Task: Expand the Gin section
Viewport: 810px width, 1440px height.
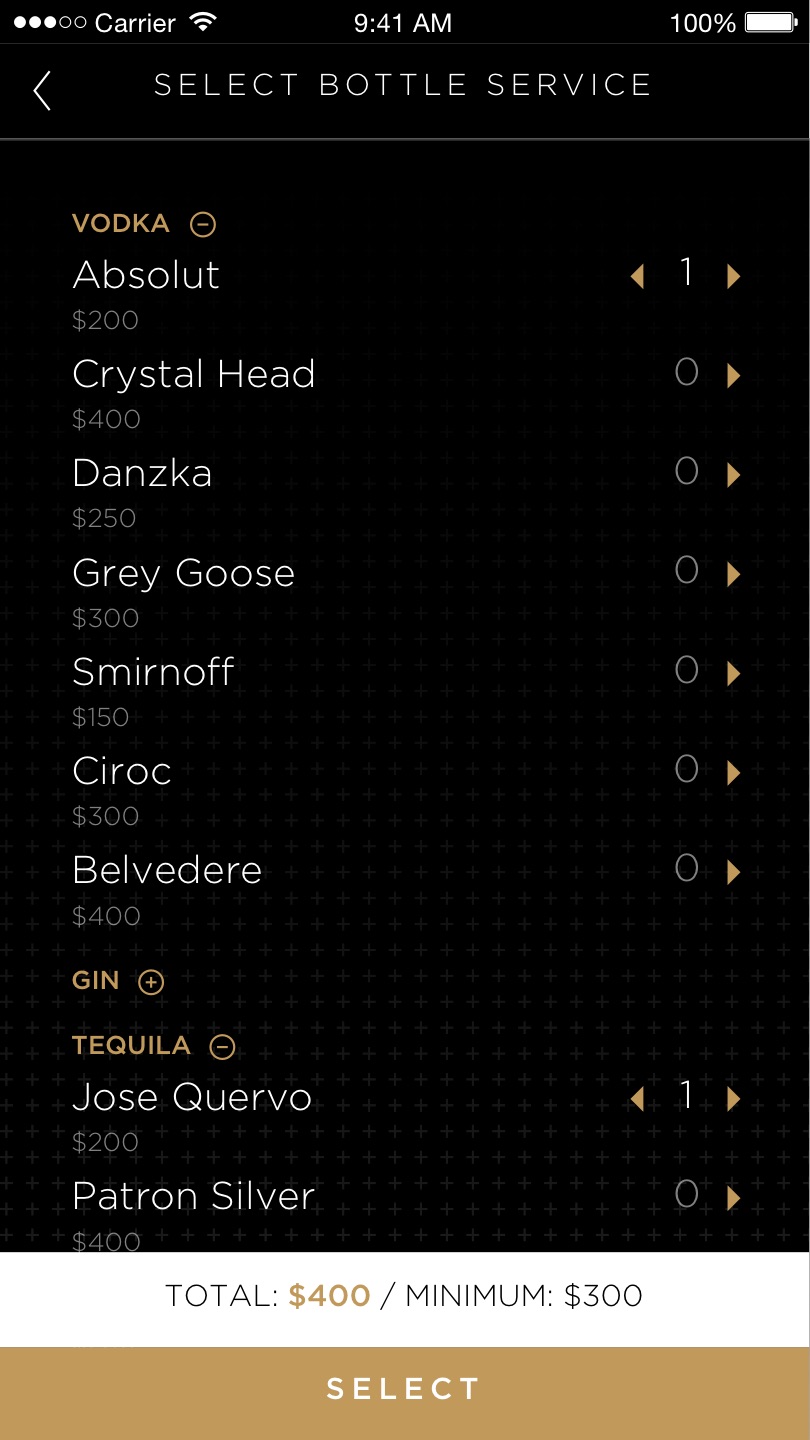Action: pos(151,982)
